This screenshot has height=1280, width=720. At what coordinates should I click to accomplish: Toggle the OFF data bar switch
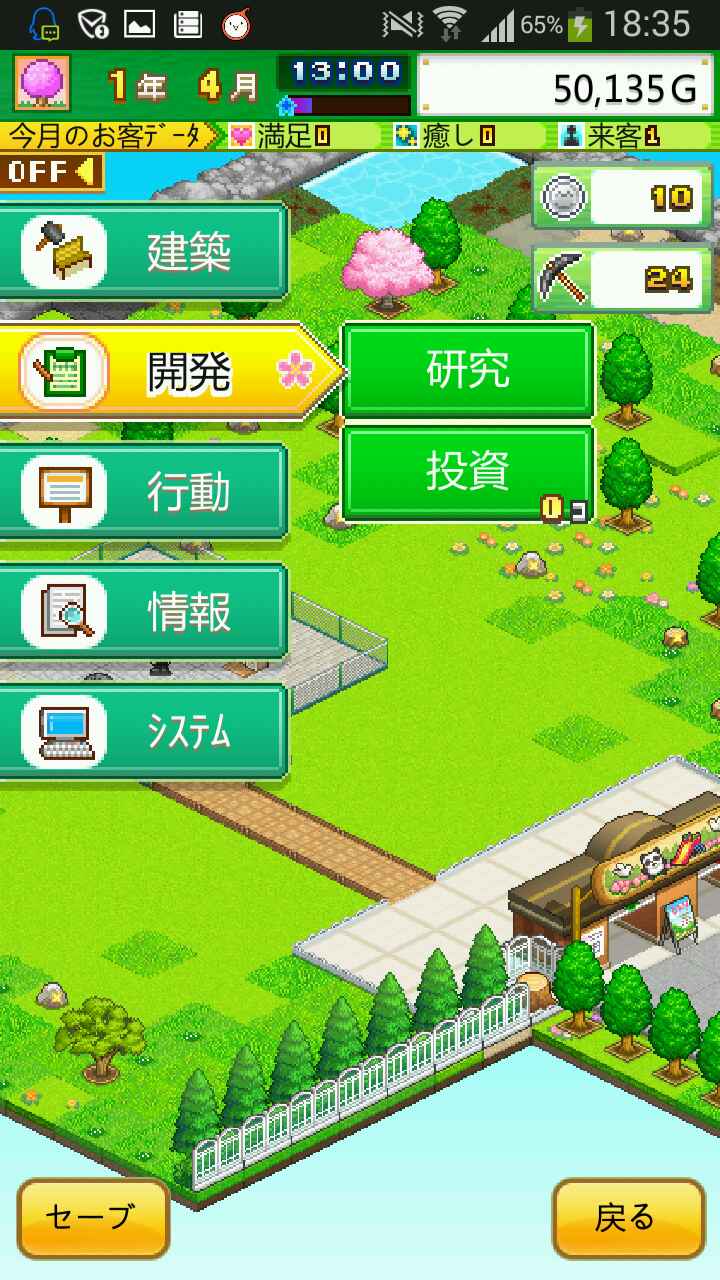(x=50, y=171)
